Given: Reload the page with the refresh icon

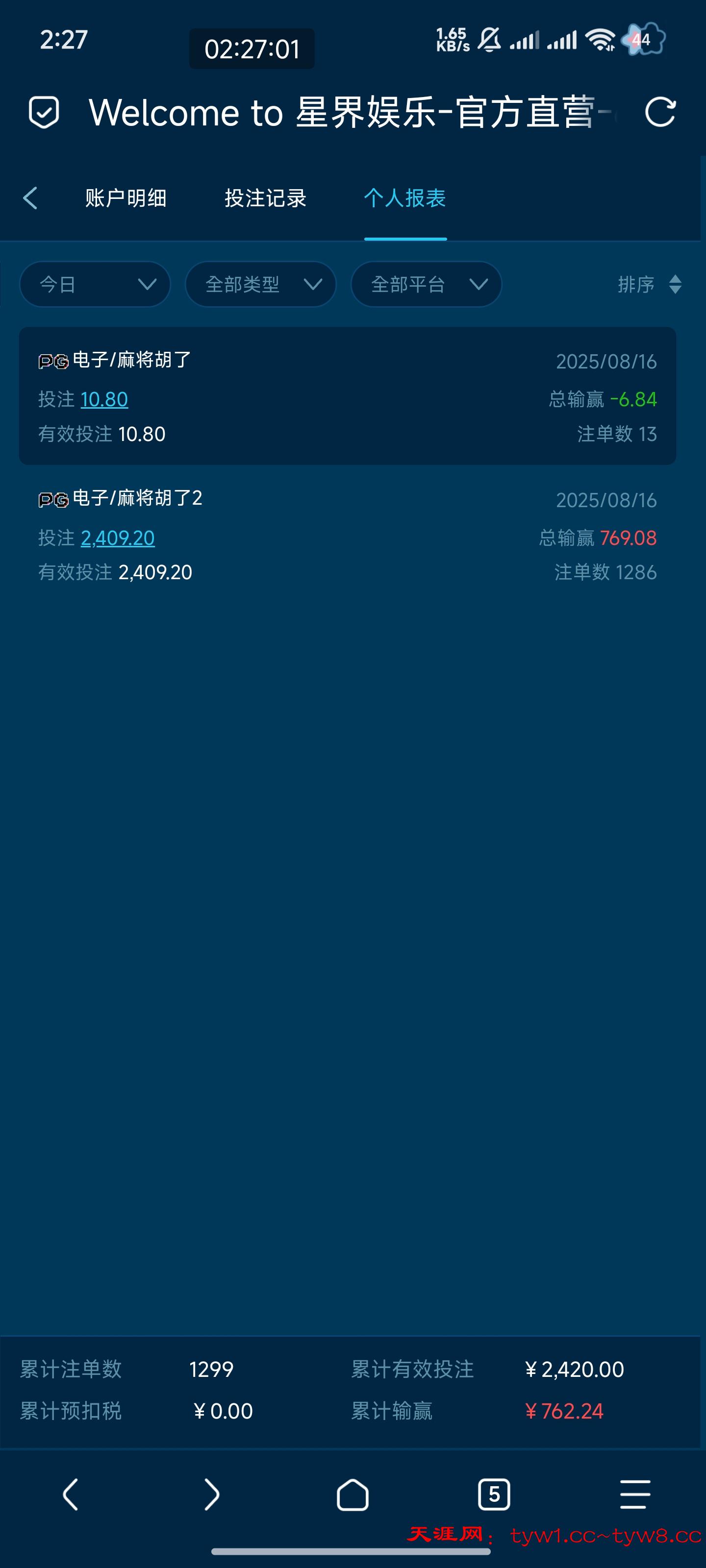Looking at the screenshot, I should (x=660, y=112).
